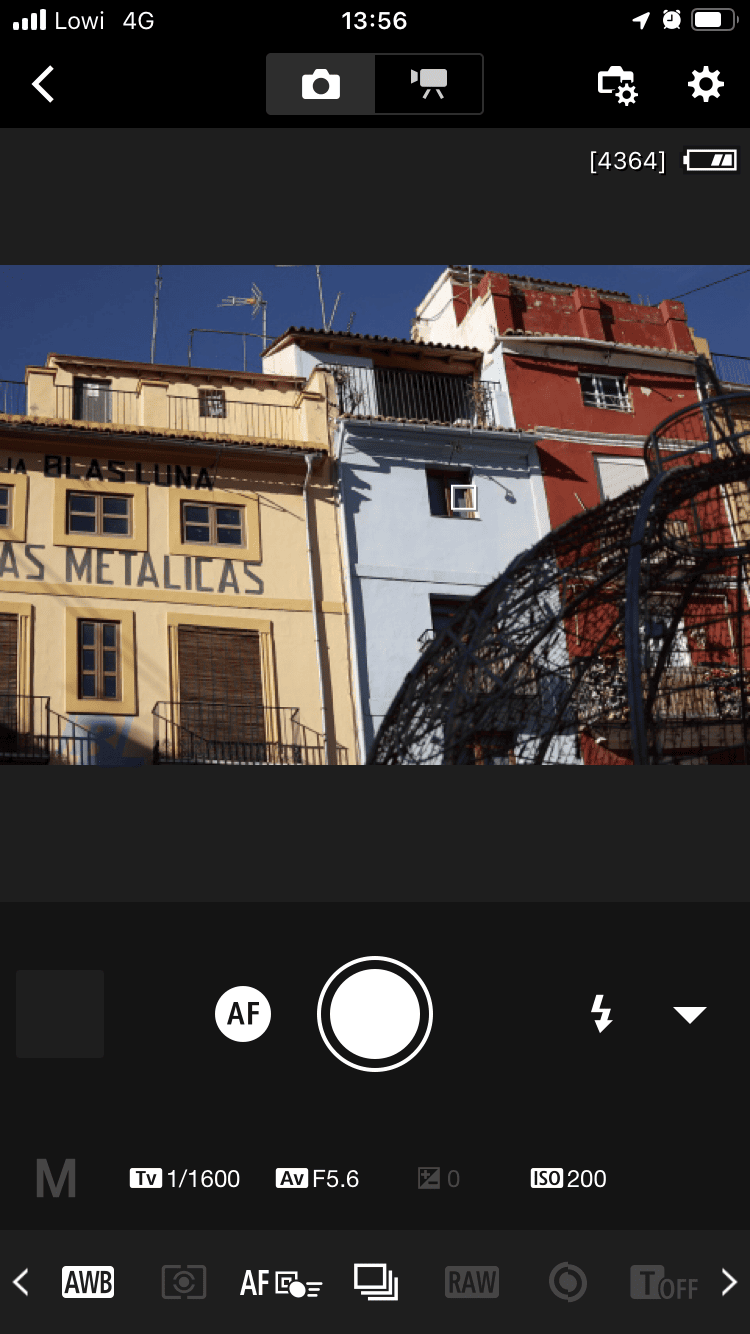Switch to still photo shooting mode
The height and width of the screenshot is (1334, 750).
(321, 84)
